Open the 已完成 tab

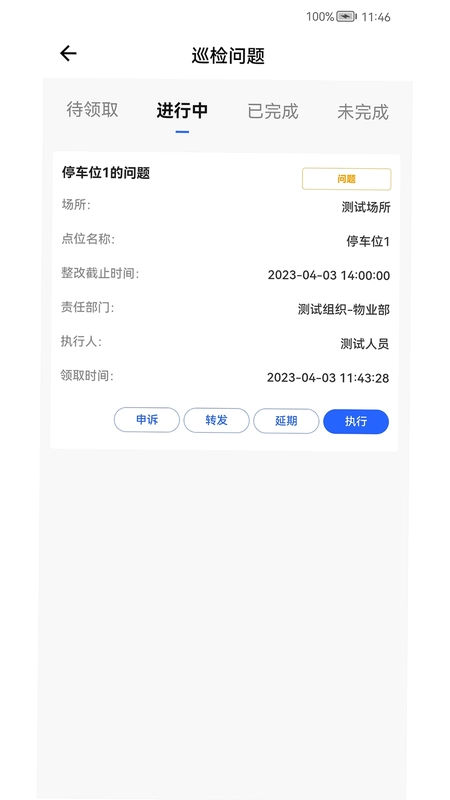tap(273, 111)
